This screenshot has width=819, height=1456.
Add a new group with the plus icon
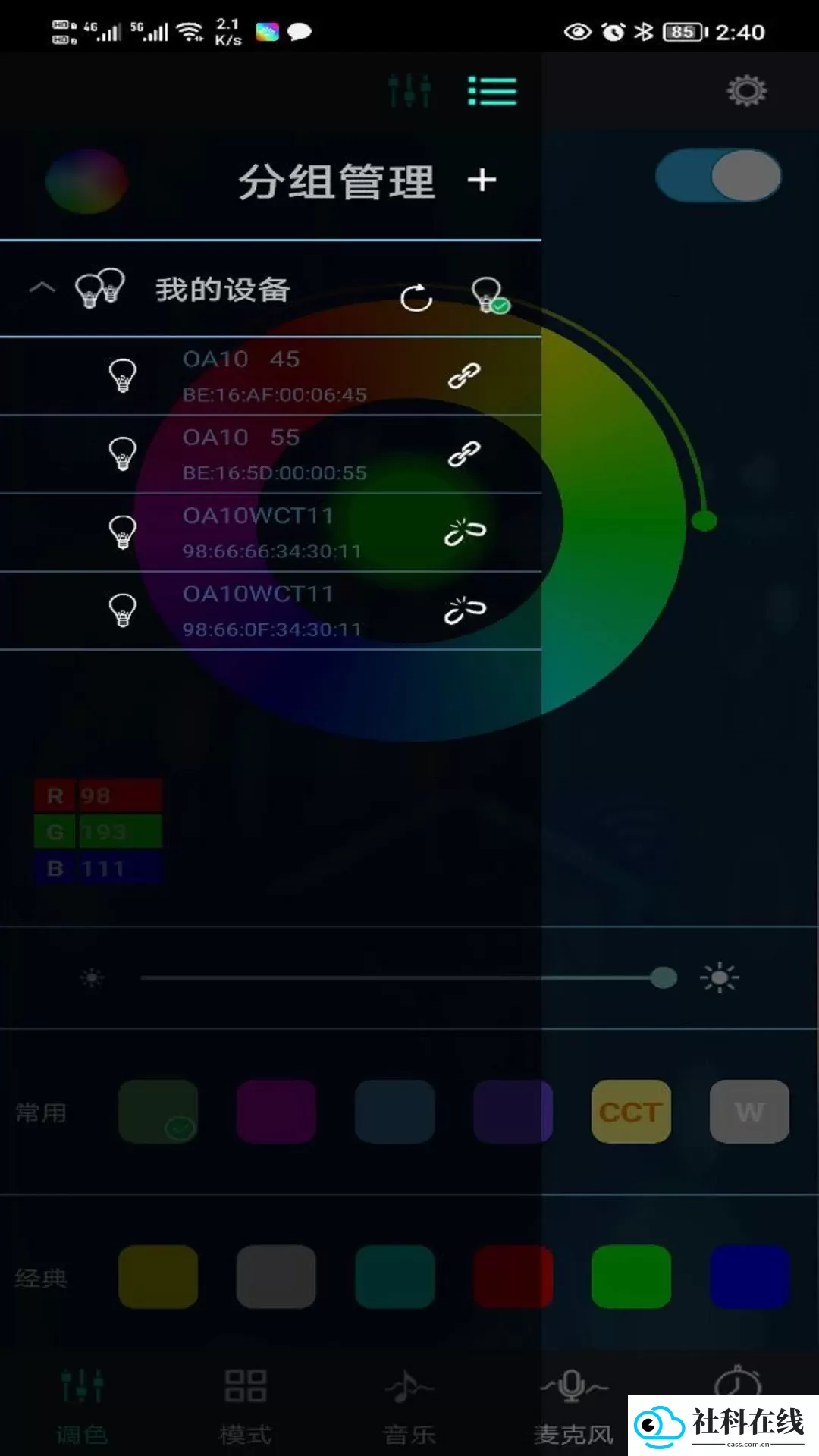click(482, 180)
